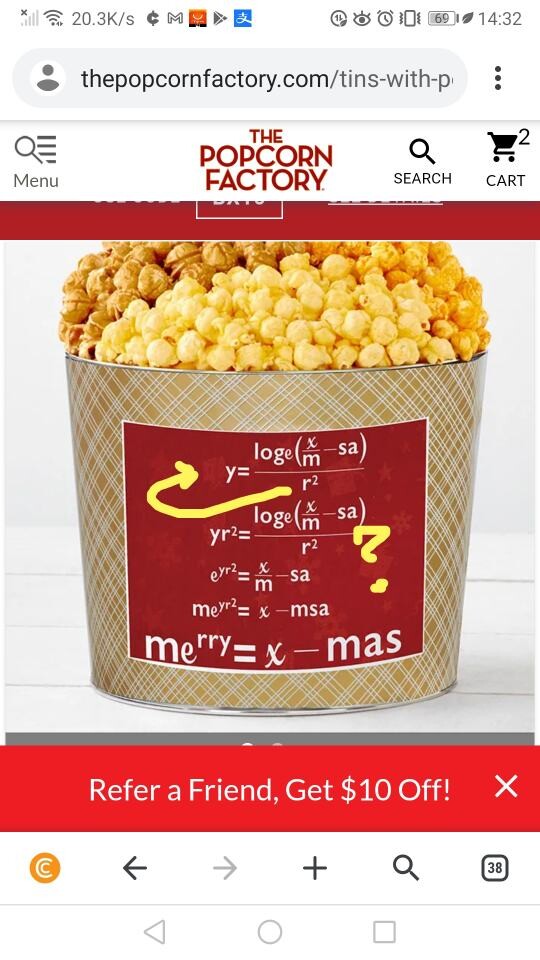Show the 38 open tabs

point(495,868)
